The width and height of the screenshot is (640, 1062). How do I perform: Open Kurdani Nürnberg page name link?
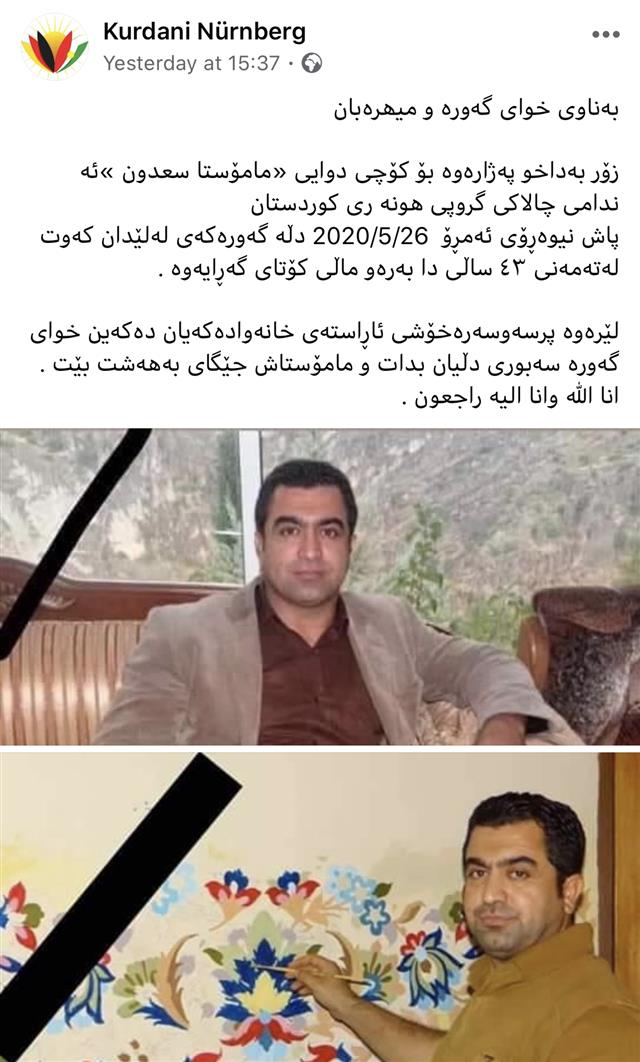[x=204, y=32]
